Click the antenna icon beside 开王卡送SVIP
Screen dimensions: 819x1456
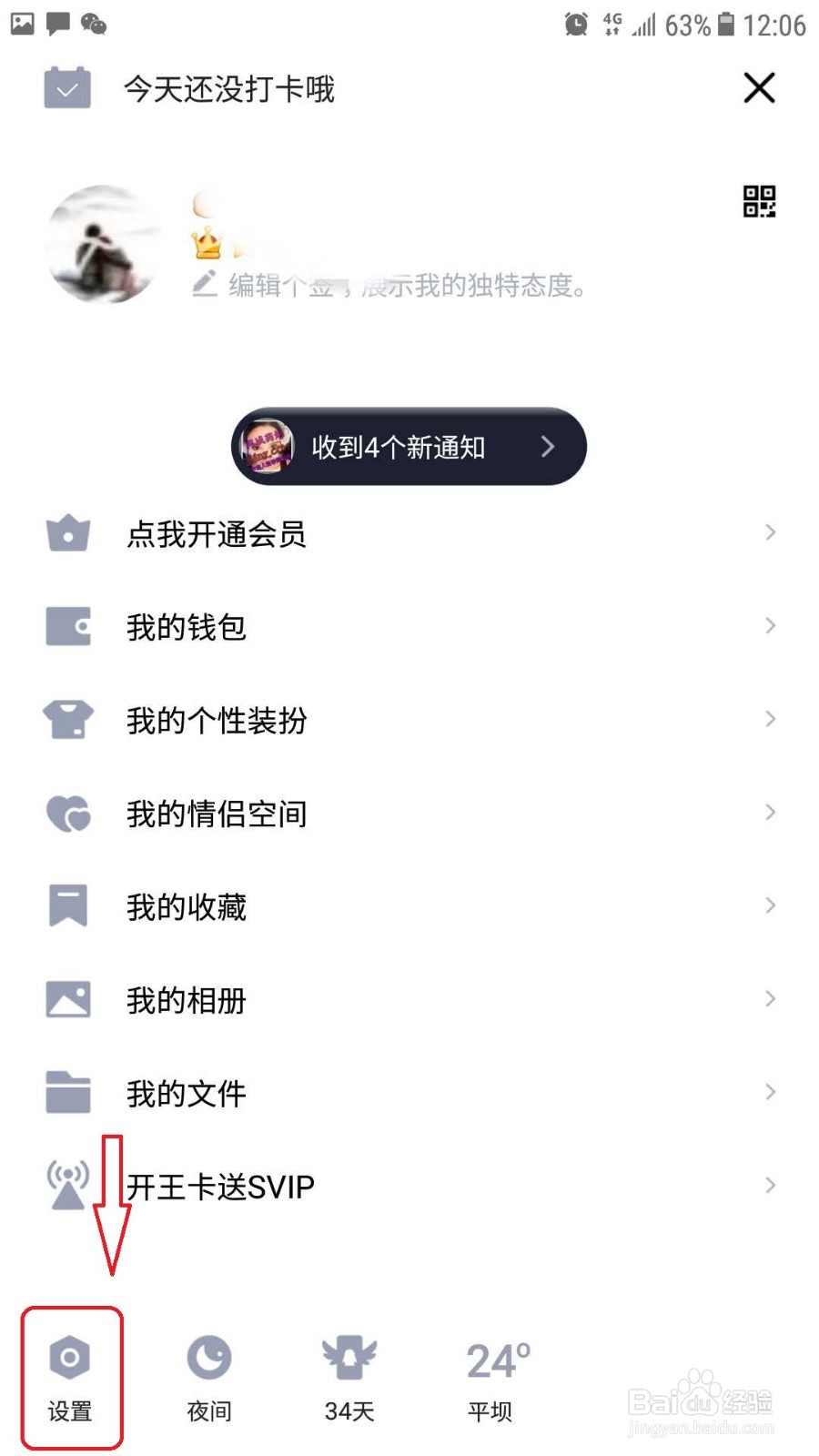pos(66,1183)
